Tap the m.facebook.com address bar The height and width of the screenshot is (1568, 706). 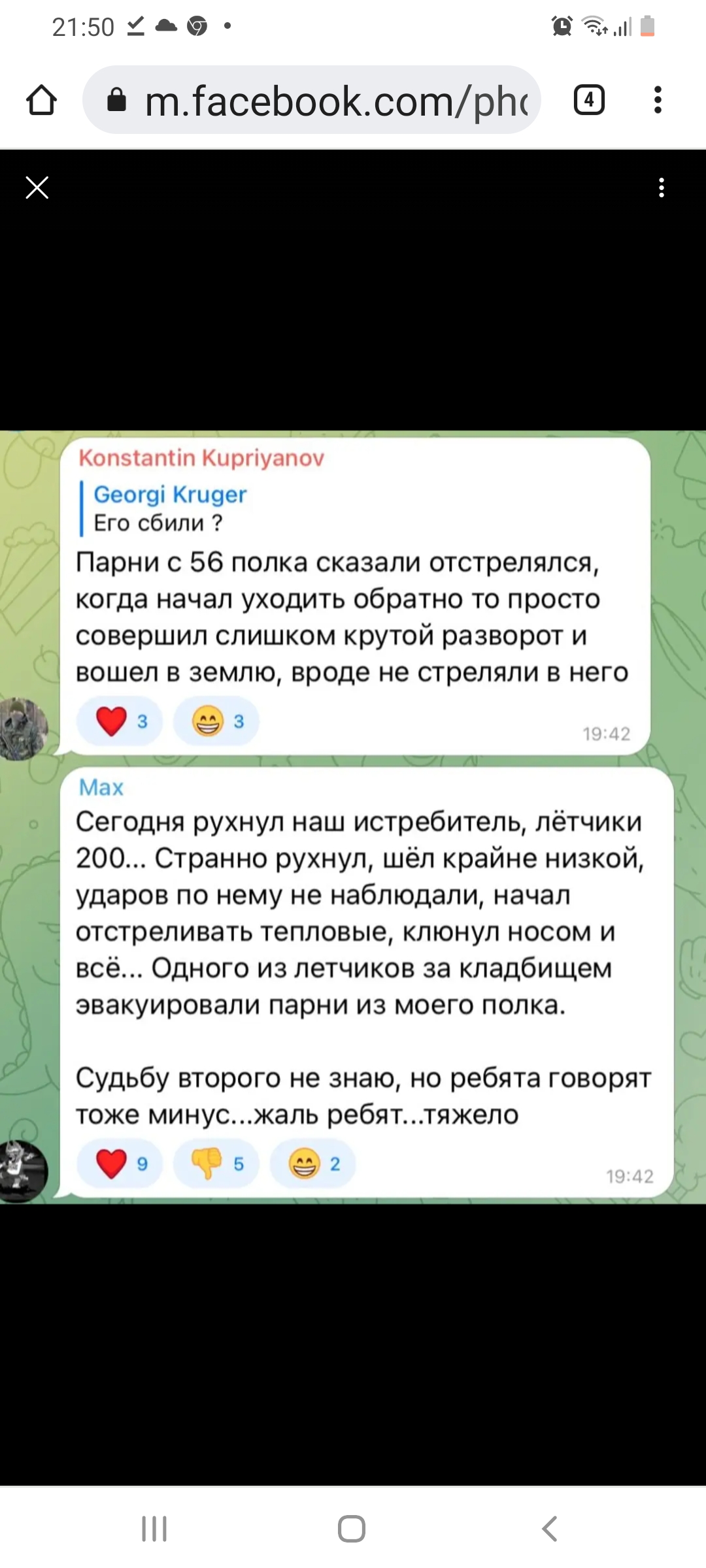coord(312,100)
